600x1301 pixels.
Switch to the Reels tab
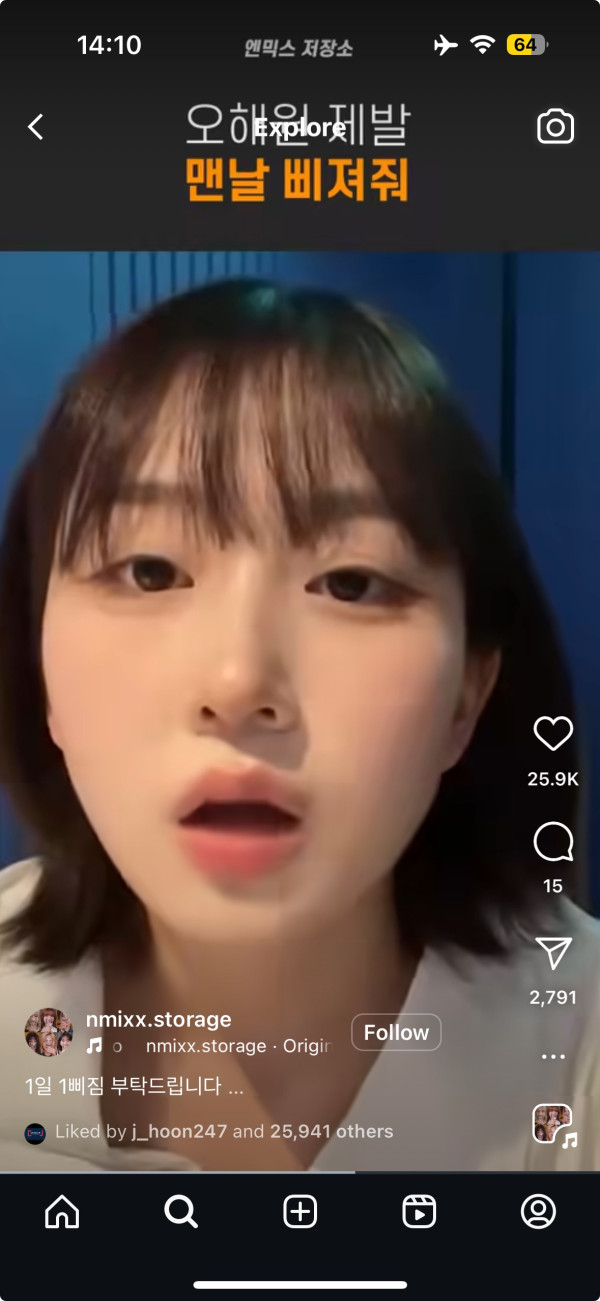click(x=419, y=1212)
